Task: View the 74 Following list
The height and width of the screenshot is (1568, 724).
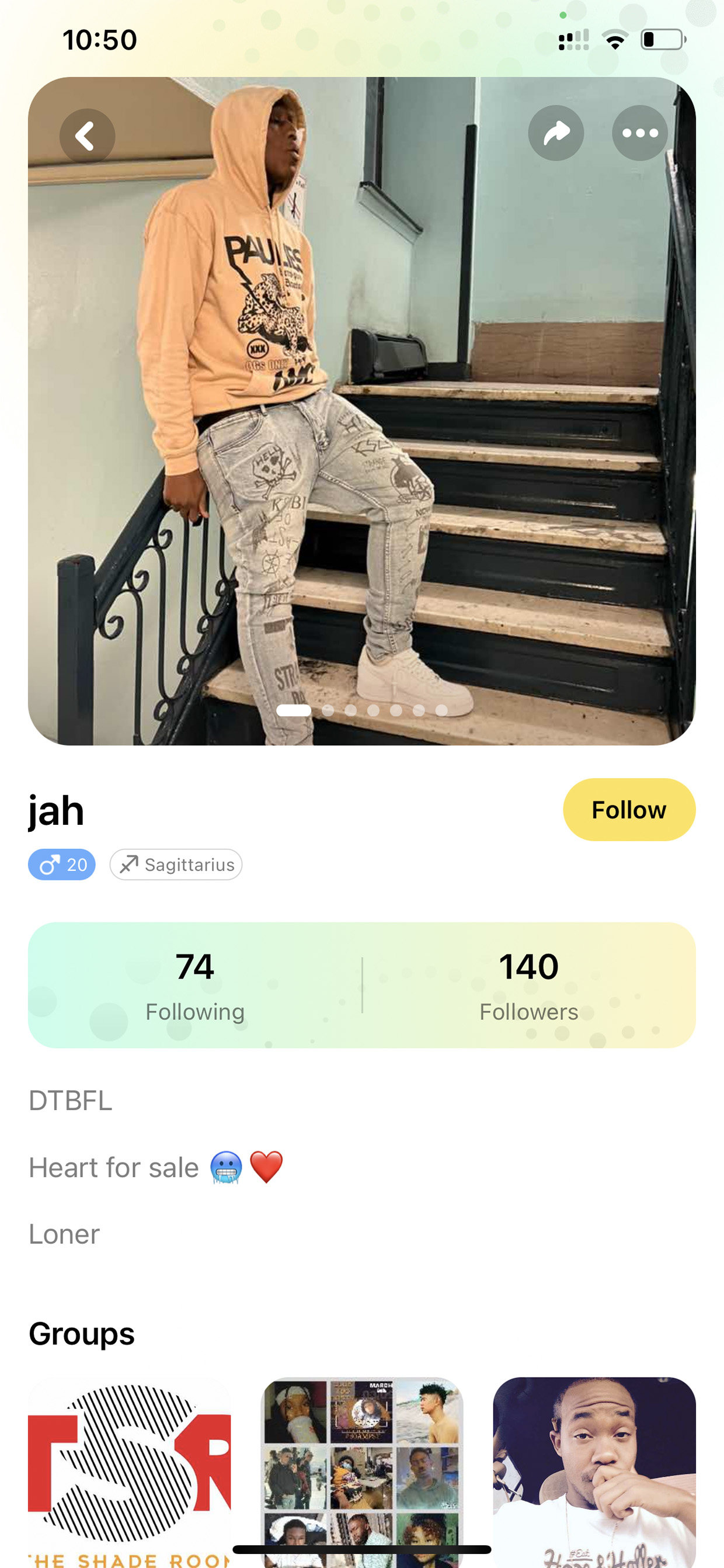Action: (x=194, y=986)
